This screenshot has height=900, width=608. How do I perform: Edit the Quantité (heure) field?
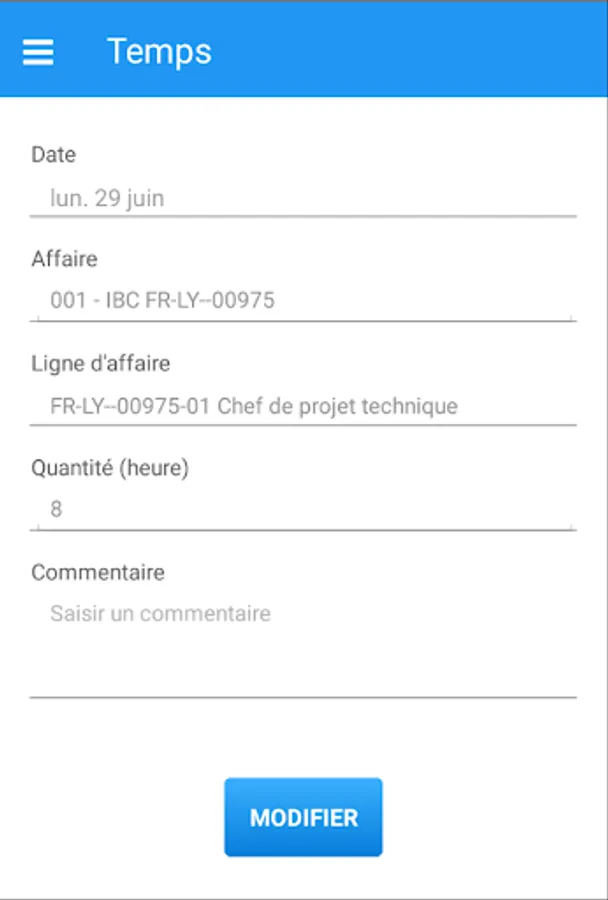tap(303, 510)
